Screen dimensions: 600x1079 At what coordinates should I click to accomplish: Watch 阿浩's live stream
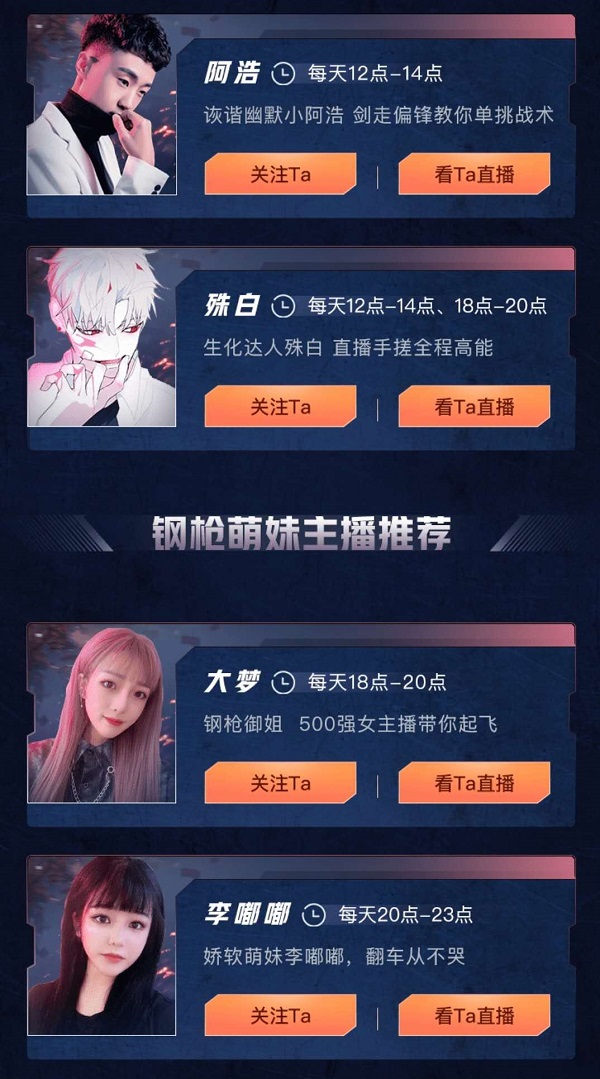click(474, 175)
